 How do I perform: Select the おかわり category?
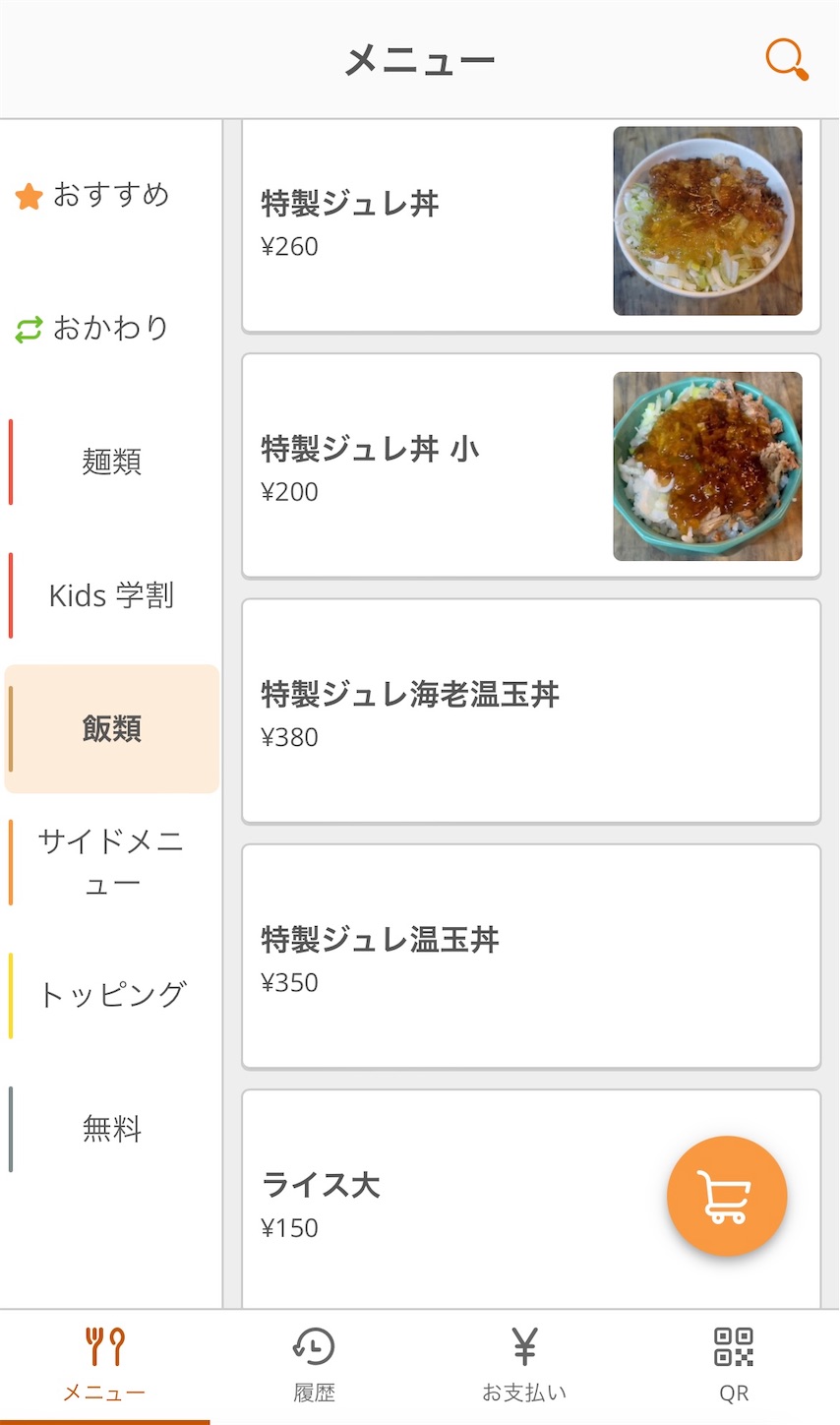(x=111, y=328)
